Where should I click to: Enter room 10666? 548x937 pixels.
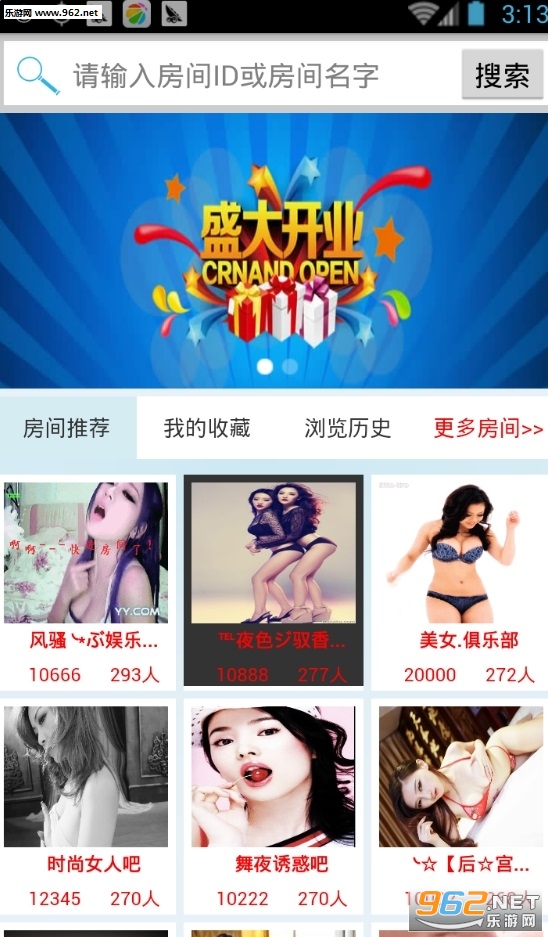(88, 583)
